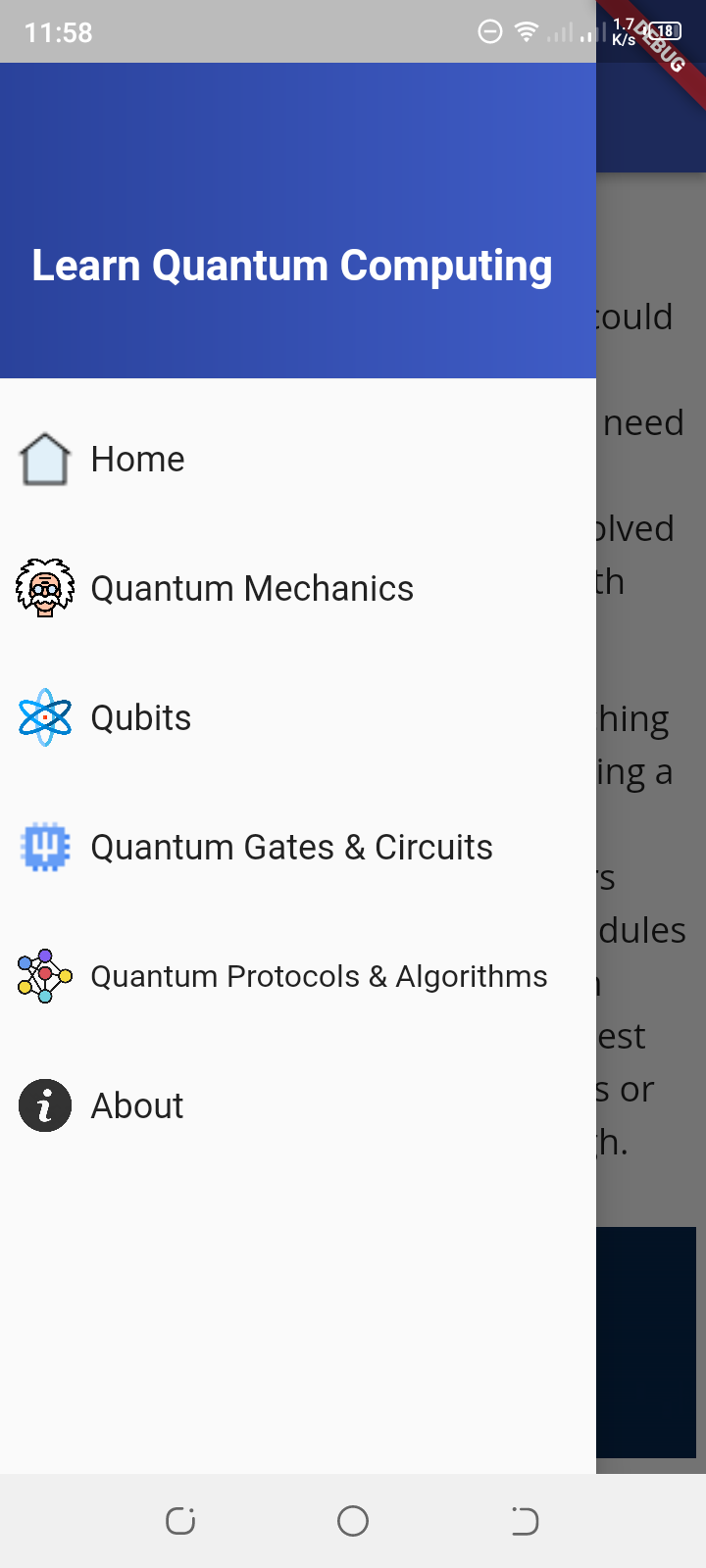The width and height of the screenshot is (706, 1568).
Task: Open the About page
Action: coord(298,1105)
